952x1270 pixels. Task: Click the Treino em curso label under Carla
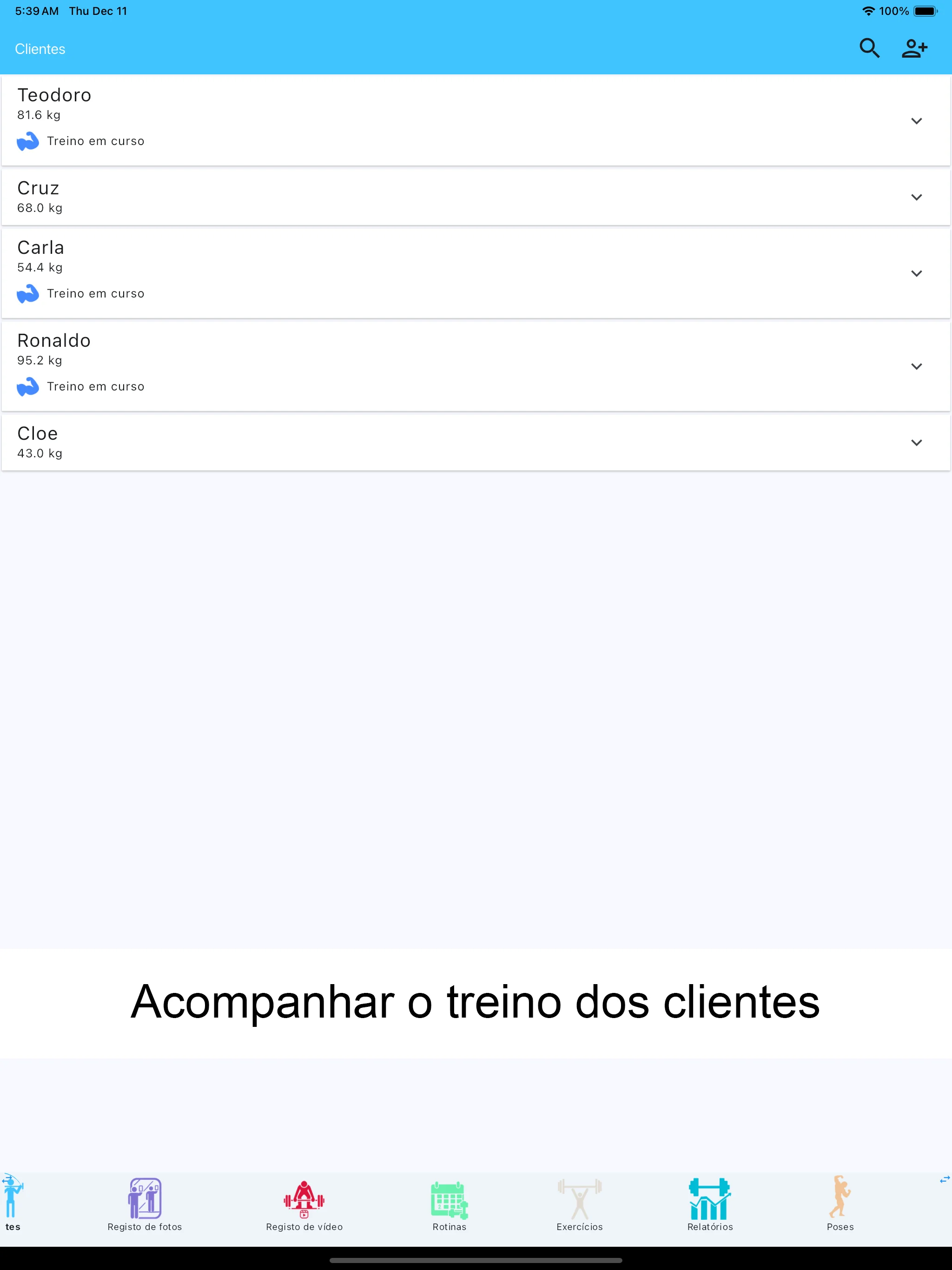pos(95,293)
